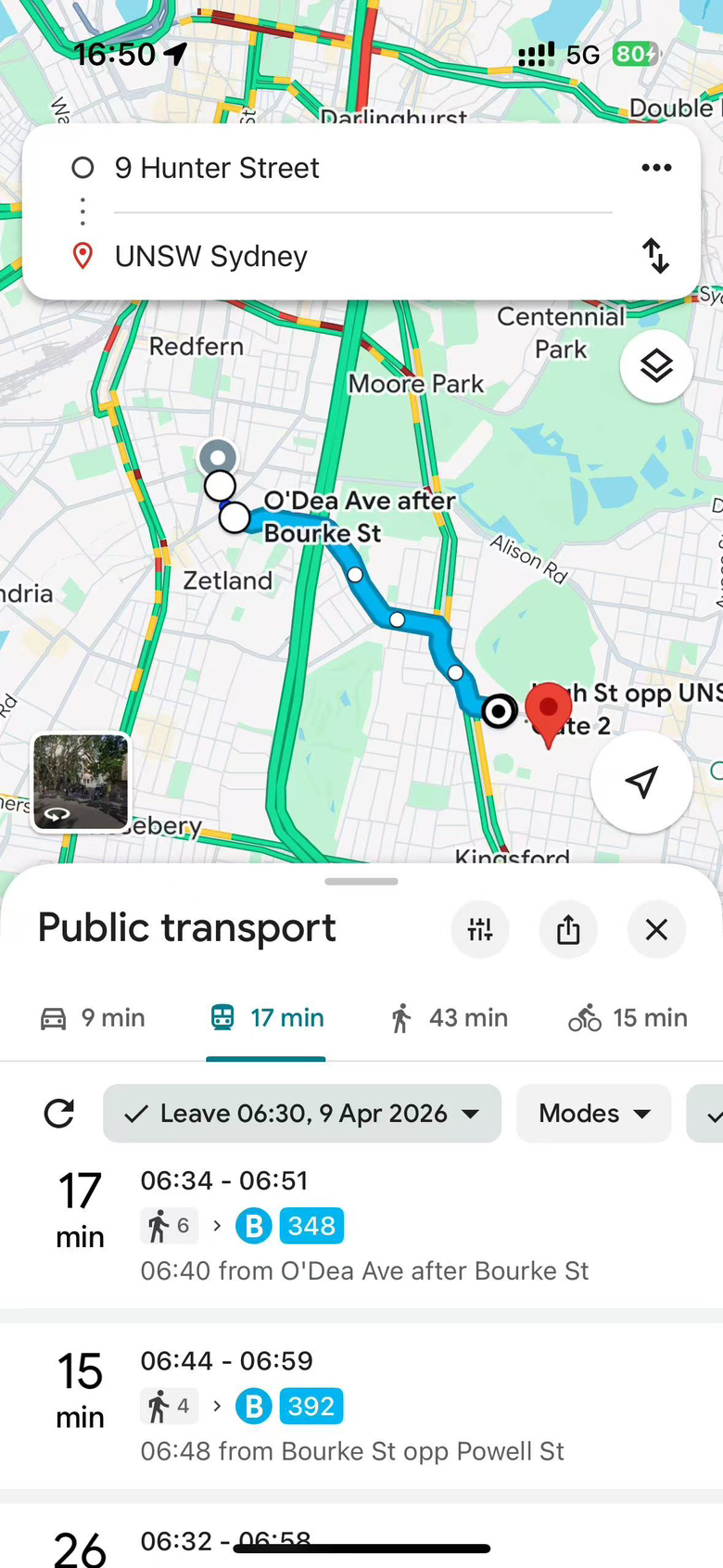Open the 17 min route via bus 348
This screenshot has width=723, height=1568.
361,1226
